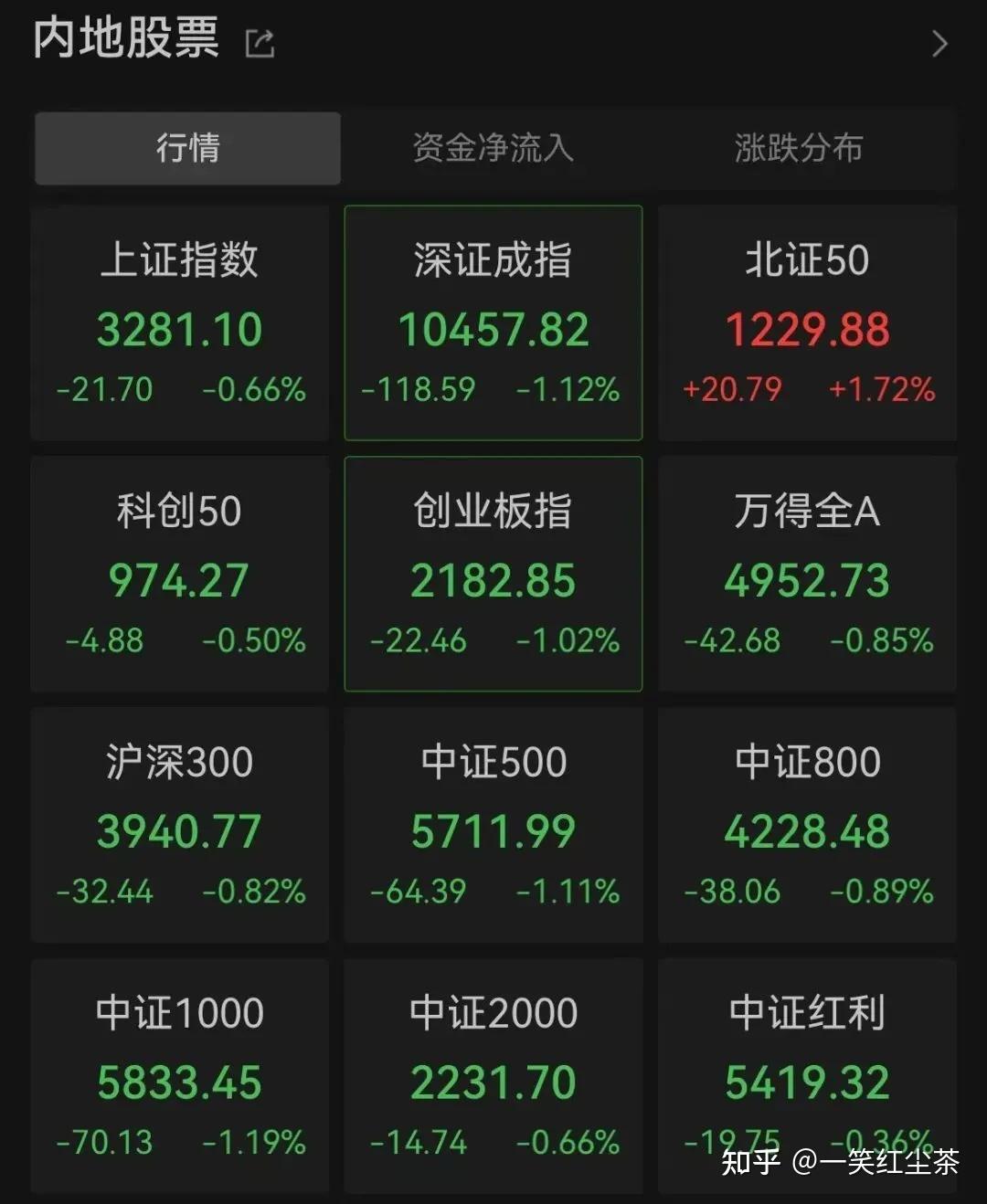Open the 上证指数 index card
The width and height of the screenshot is (987, 1204).
[179, 324]
